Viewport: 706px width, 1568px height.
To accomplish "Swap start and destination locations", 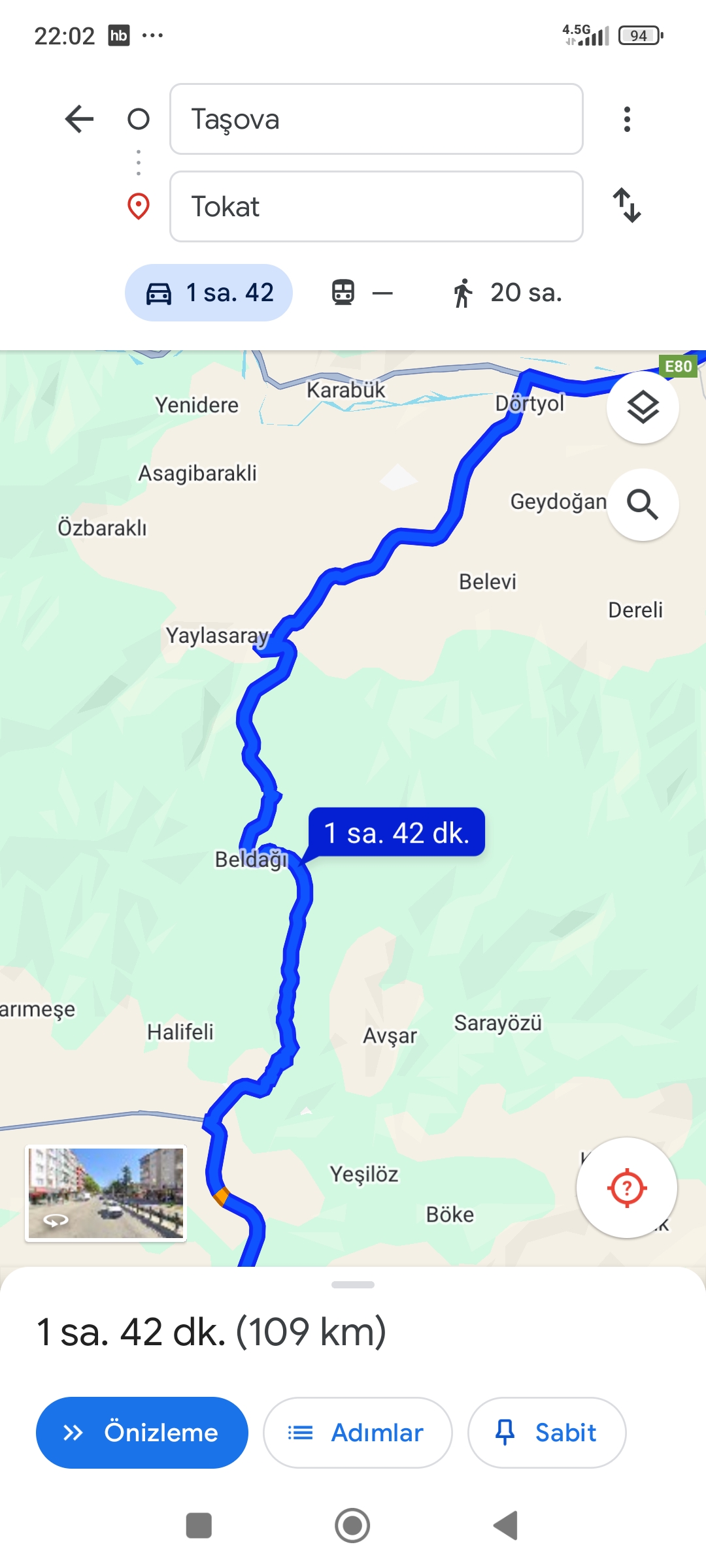I will point(627,205).
